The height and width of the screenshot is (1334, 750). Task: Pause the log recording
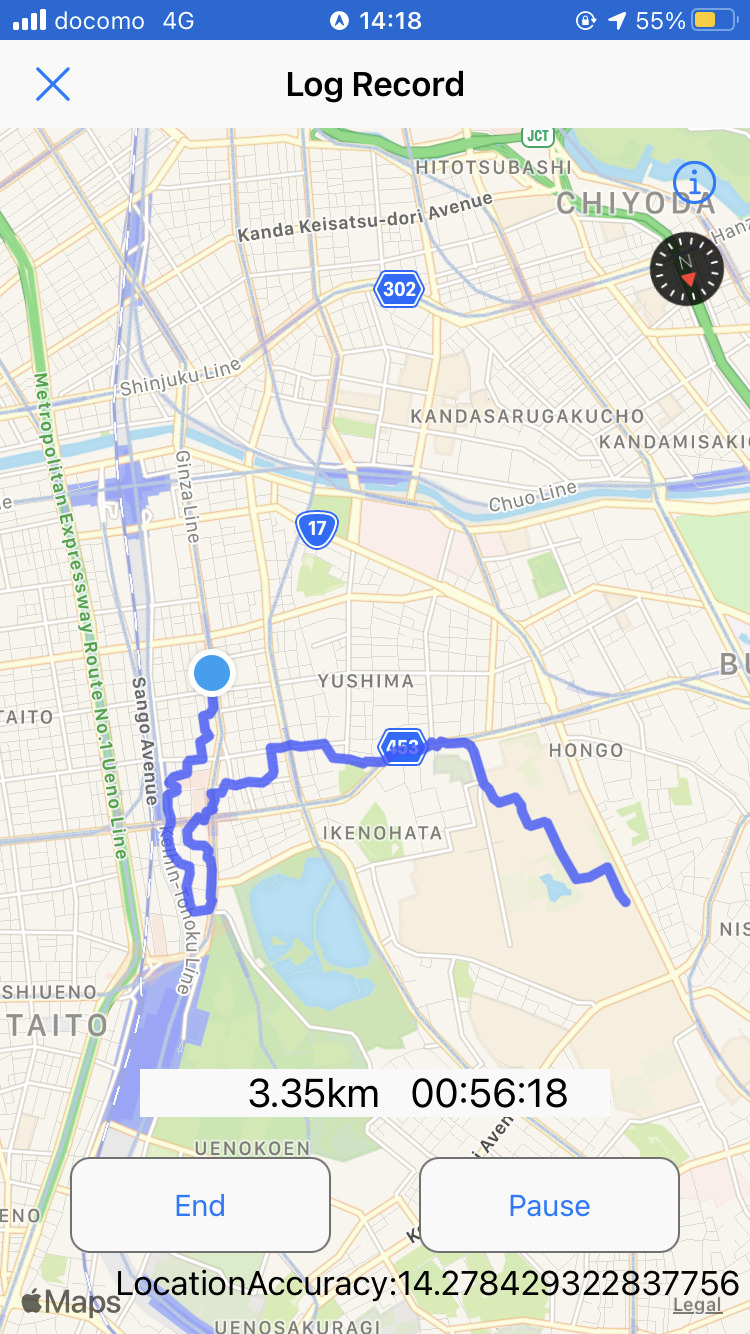click(549, 1205)
